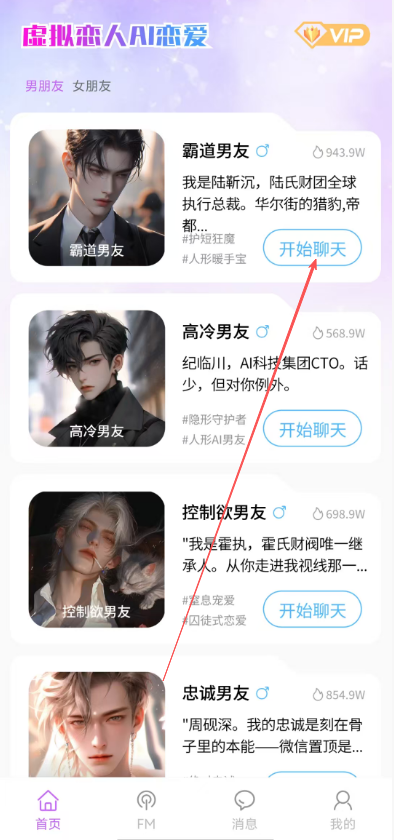Screen dimensions: 394x840
Task: Start chatting with 霸道男友
Action: [312, 248]
